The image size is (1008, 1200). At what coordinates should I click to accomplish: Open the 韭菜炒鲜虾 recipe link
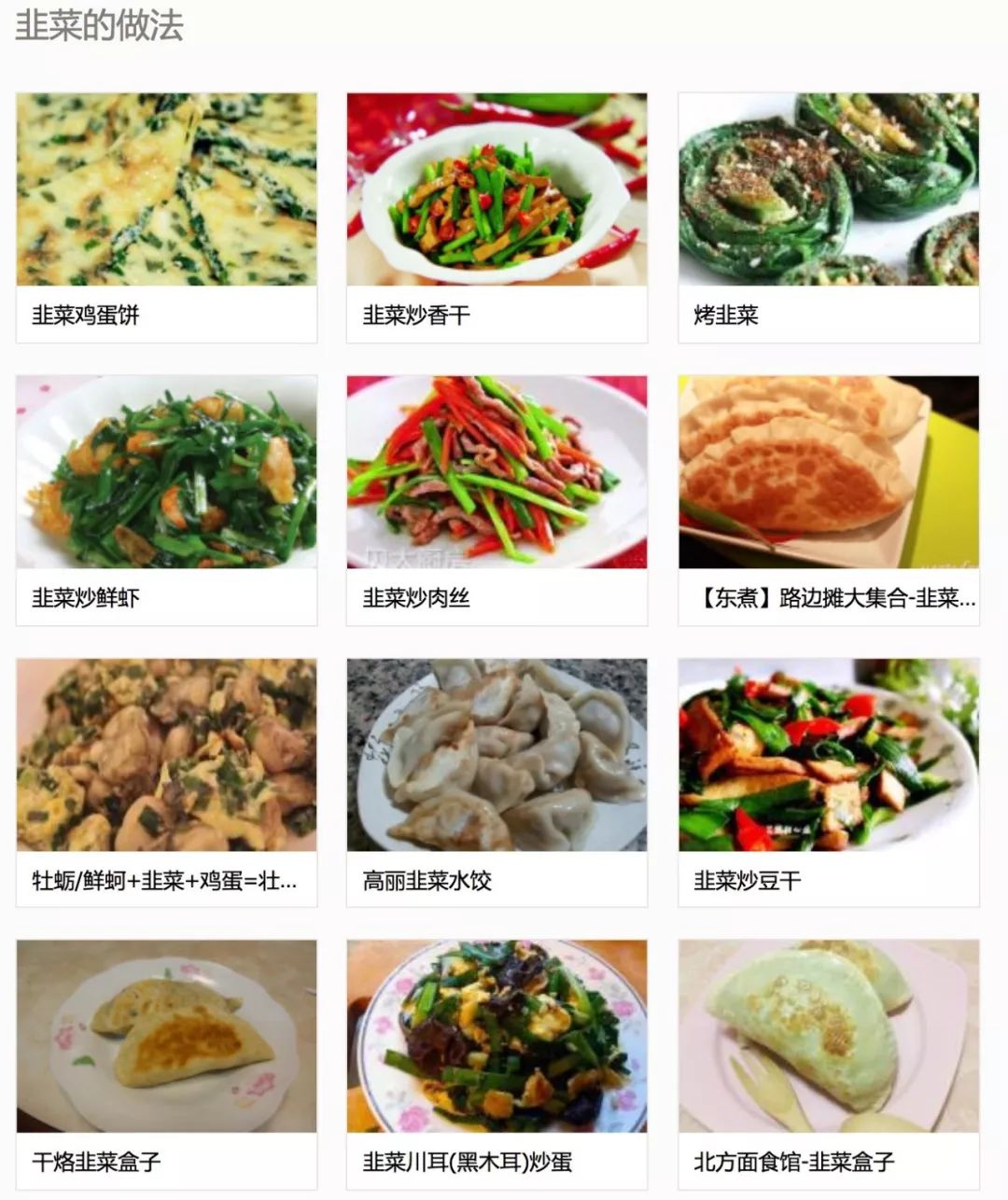pos(84,598)
